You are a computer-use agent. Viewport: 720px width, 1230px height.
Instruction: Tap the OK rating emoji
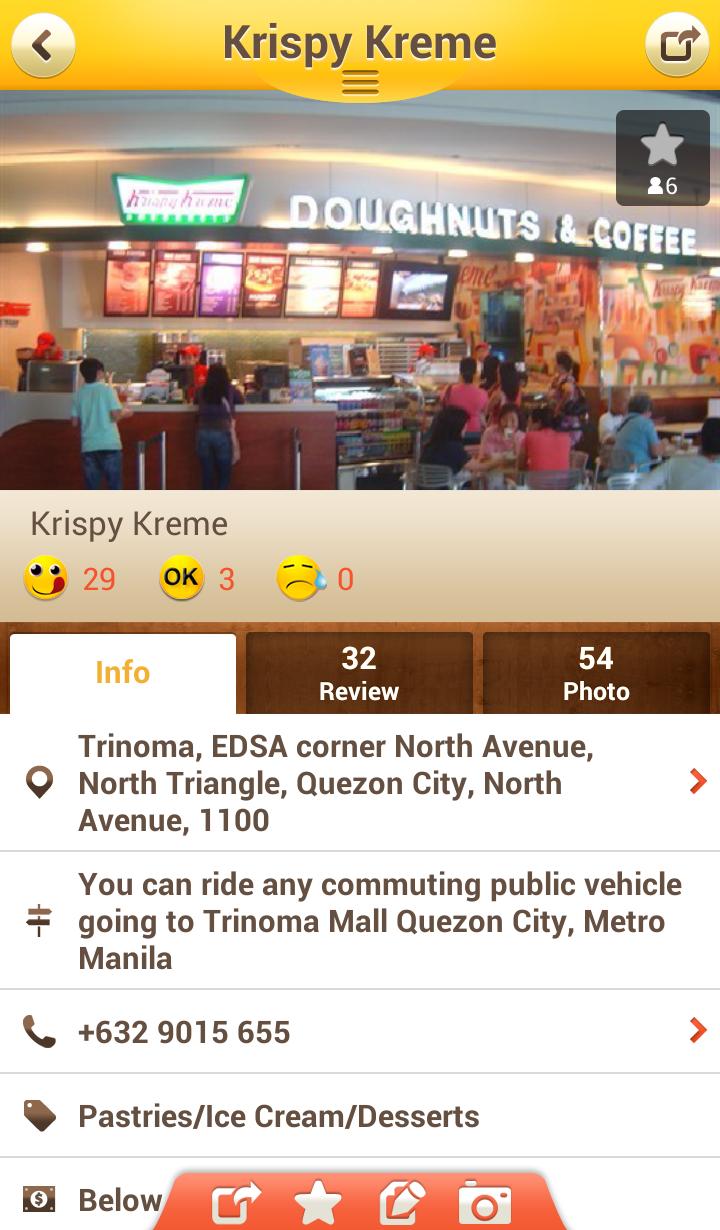coord(180,577)
